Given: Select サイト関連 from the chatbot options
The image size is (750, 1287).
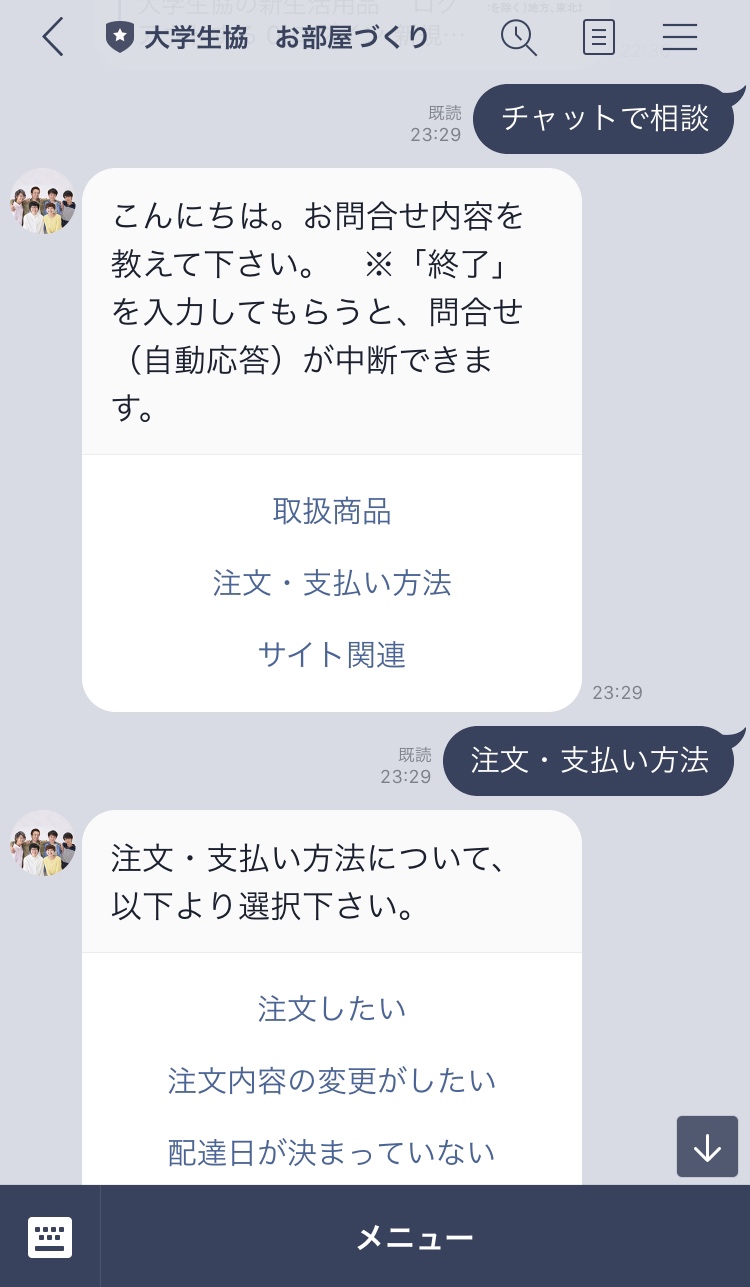Looking at the screenshot, I should (x=331, y=655).
